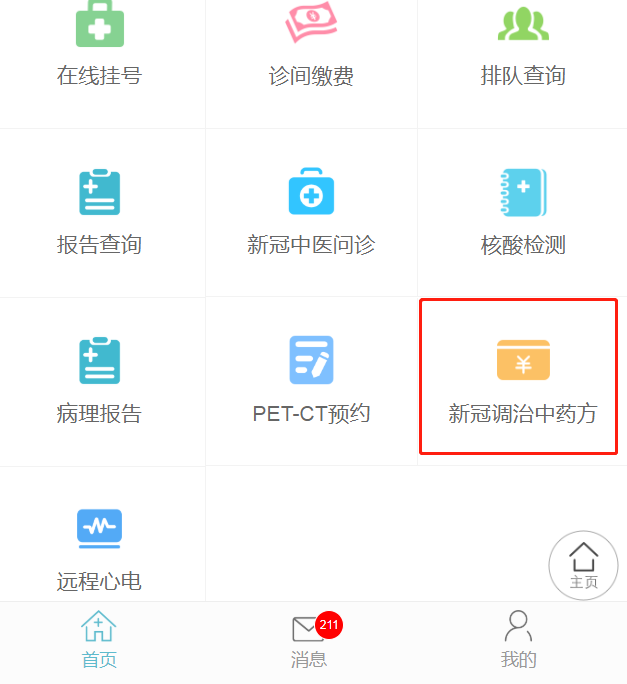The width and height of the screenshot is (627, 684).
Task: Switch to the 首页 tab
Action: click(98, 640)
